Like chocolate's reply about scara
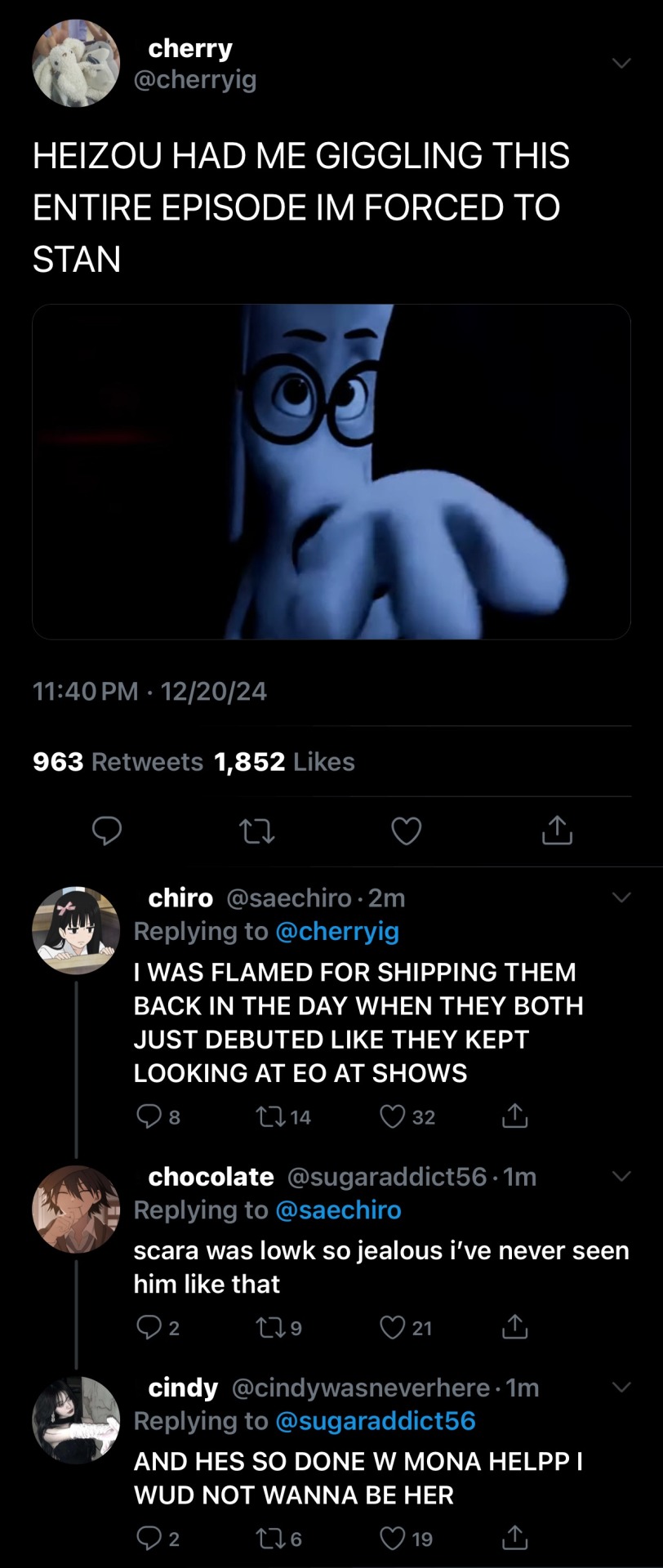The width and height of the screenshot is (663, 1568). [393, 1328]
